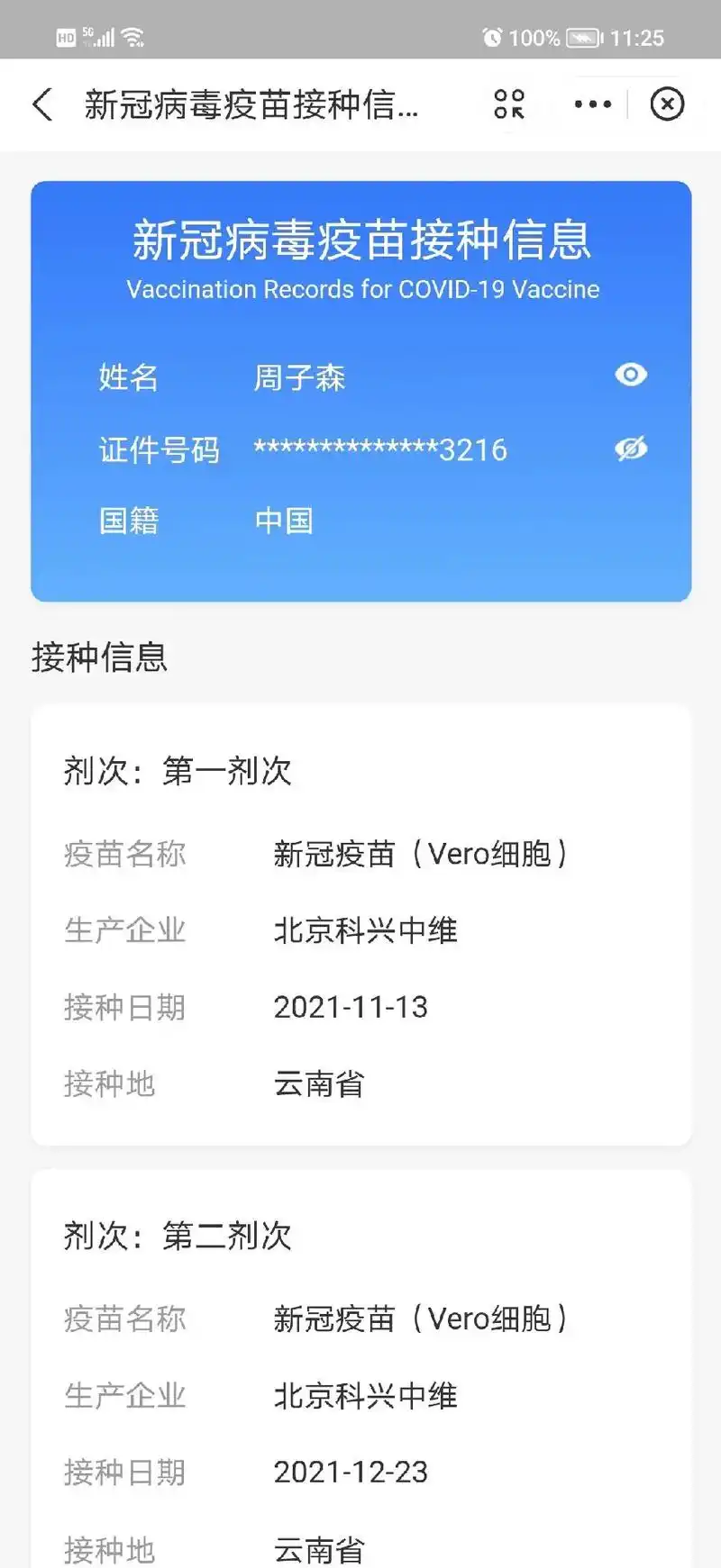Tap the back arrow to return
Viewport: 721px width, 1568px height.
[x=42, y=104]
